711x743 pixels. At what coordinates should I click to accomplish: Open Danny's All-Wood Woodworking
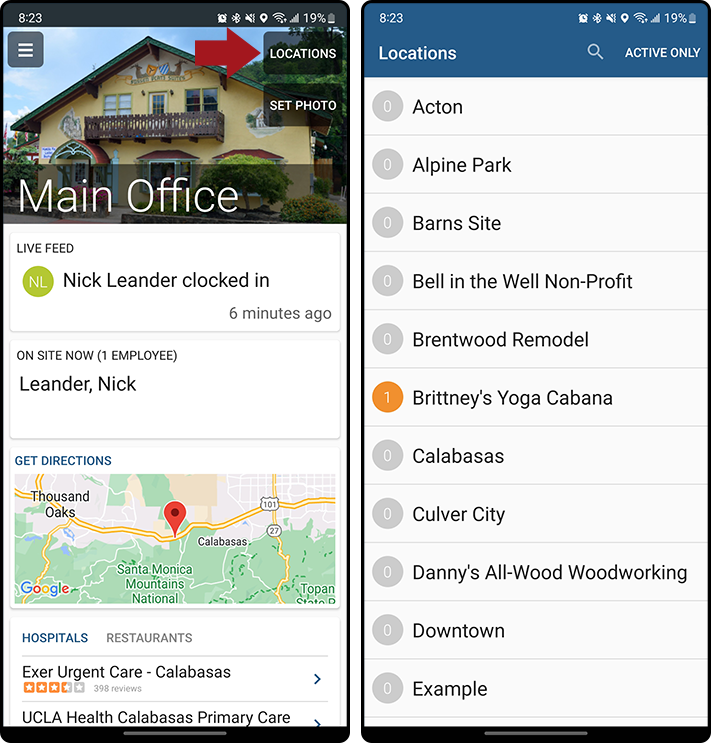(549, 572)
